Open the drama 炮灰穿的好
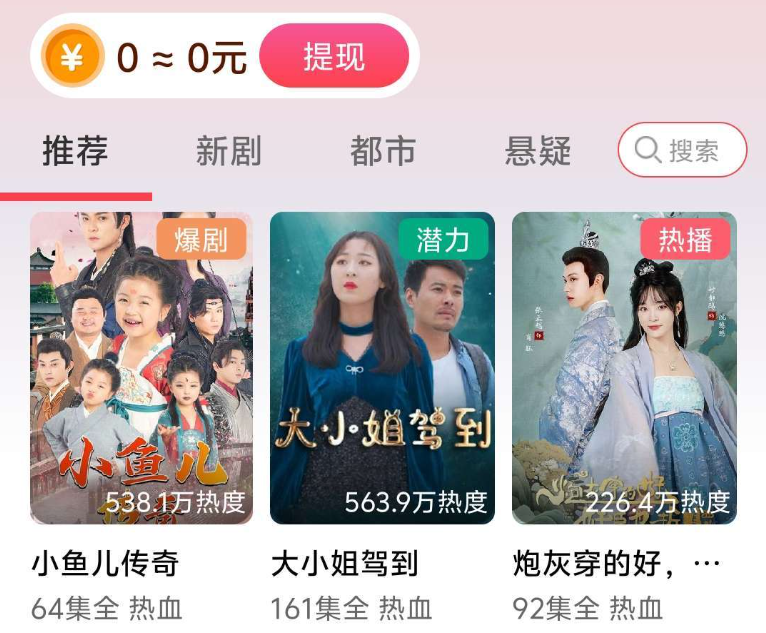Image resolution: width=766 pixels, height=633 pixels. [624, 368]
